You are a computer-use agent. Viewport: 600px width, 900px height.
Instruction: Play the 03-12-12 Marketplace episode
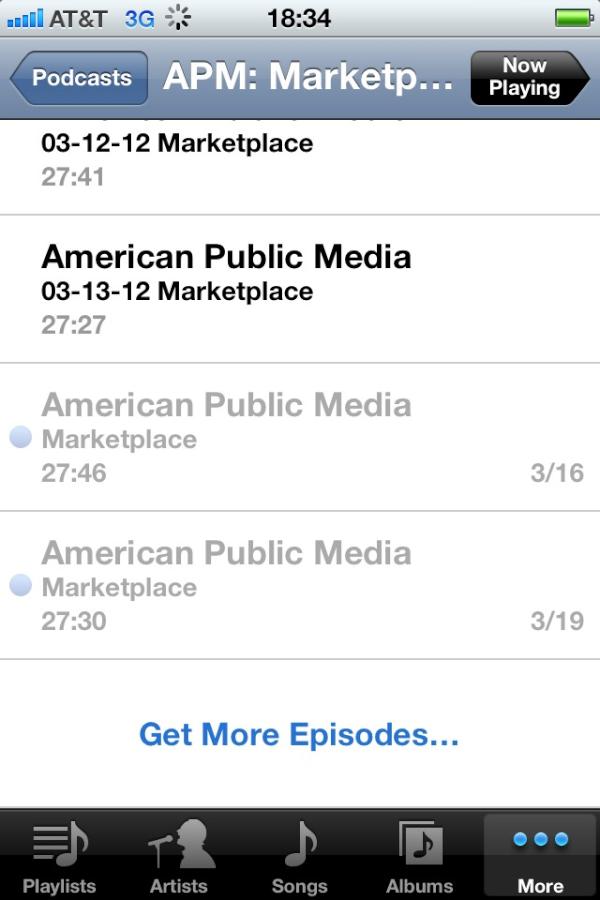tap(300, 160)
